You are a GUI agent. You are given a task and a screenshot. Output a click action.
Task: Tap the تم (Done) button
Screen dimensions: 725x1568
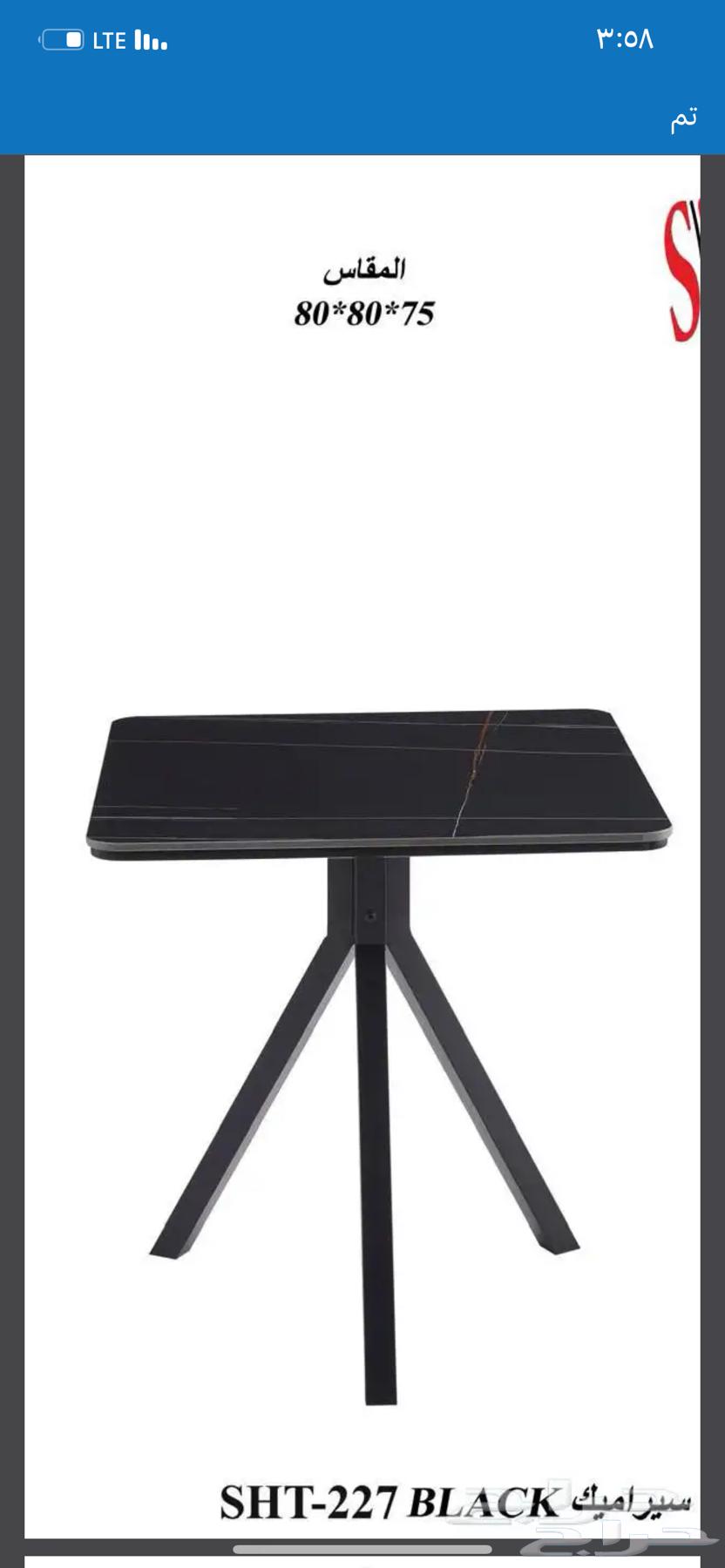683,119
